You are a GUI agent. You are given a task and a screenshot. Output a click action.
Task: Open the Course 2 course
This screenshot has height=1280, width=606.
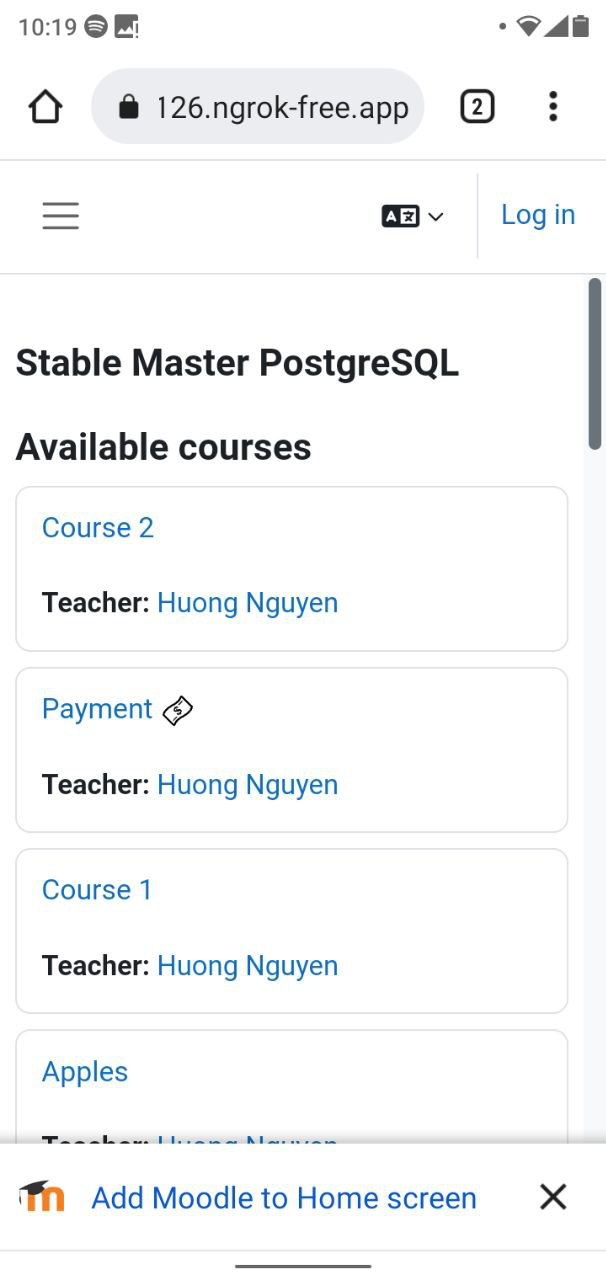(x=98, y=528)
